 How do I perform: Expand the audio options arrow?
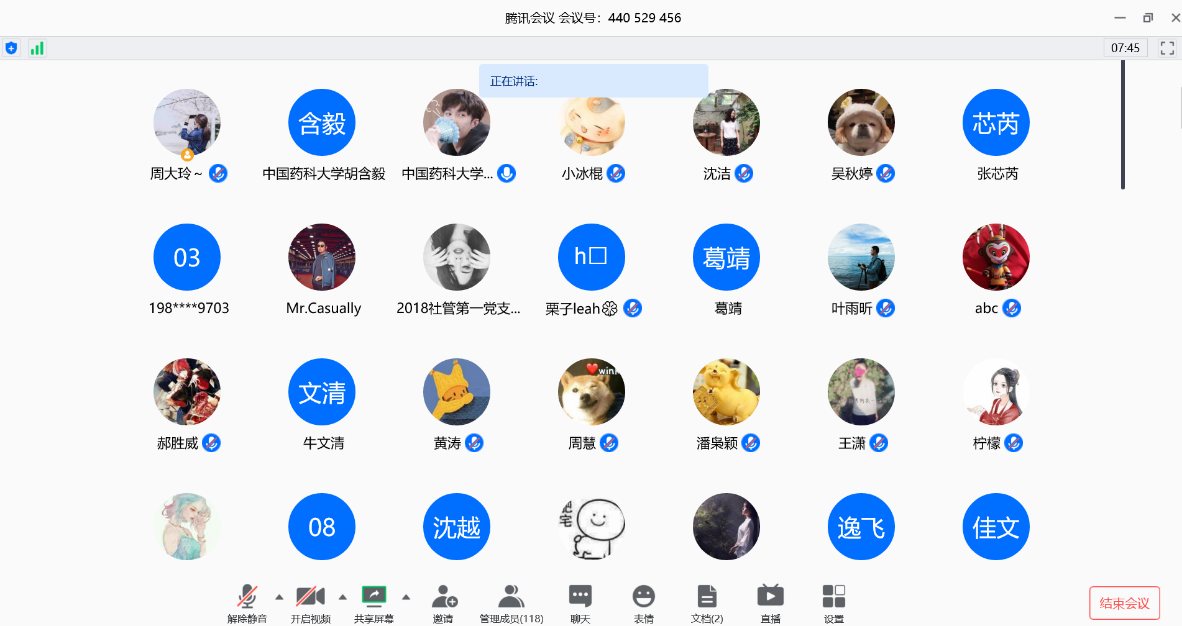[279, 597]
